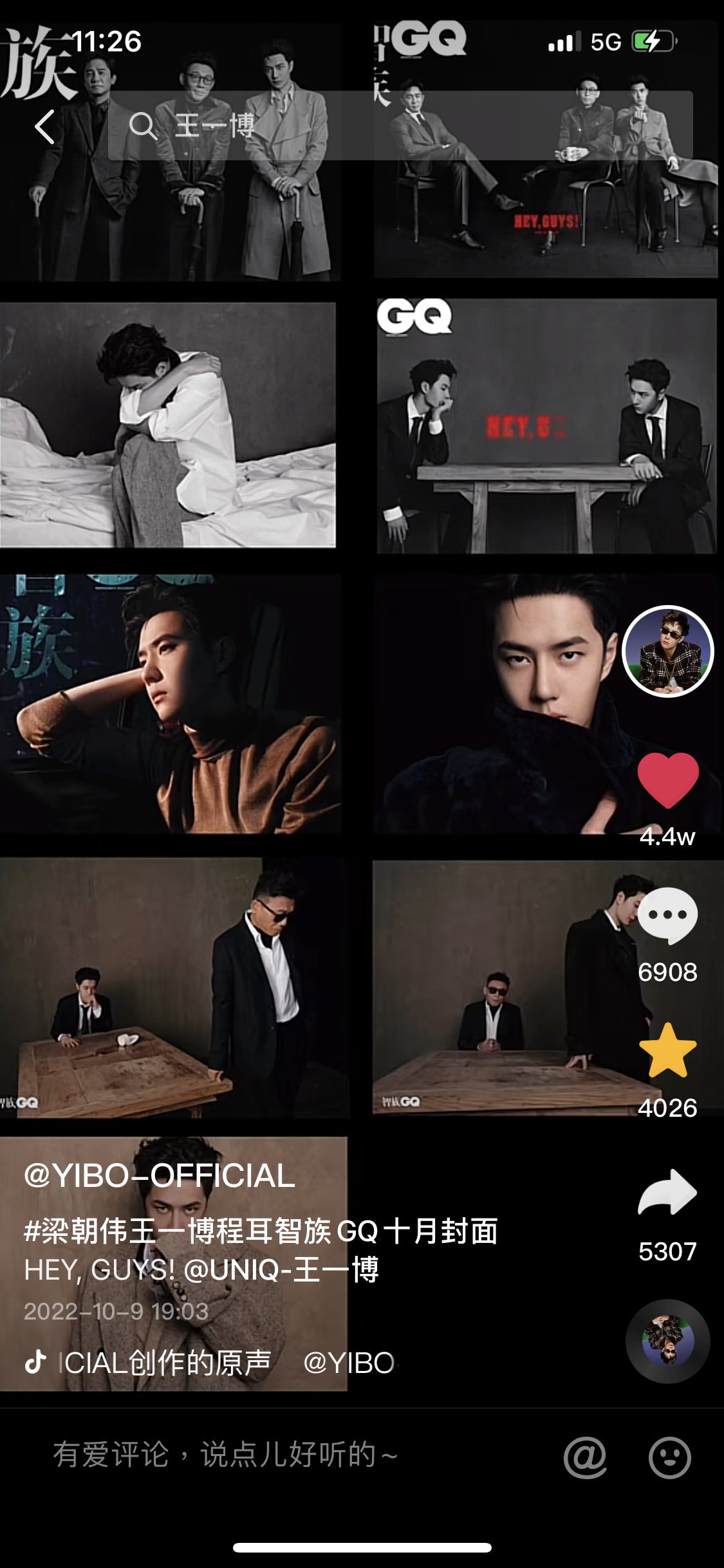
Task: Open hashtag #梁朝伟王一博程耳智族GQ十月封面
Action: coord(261,1231)
